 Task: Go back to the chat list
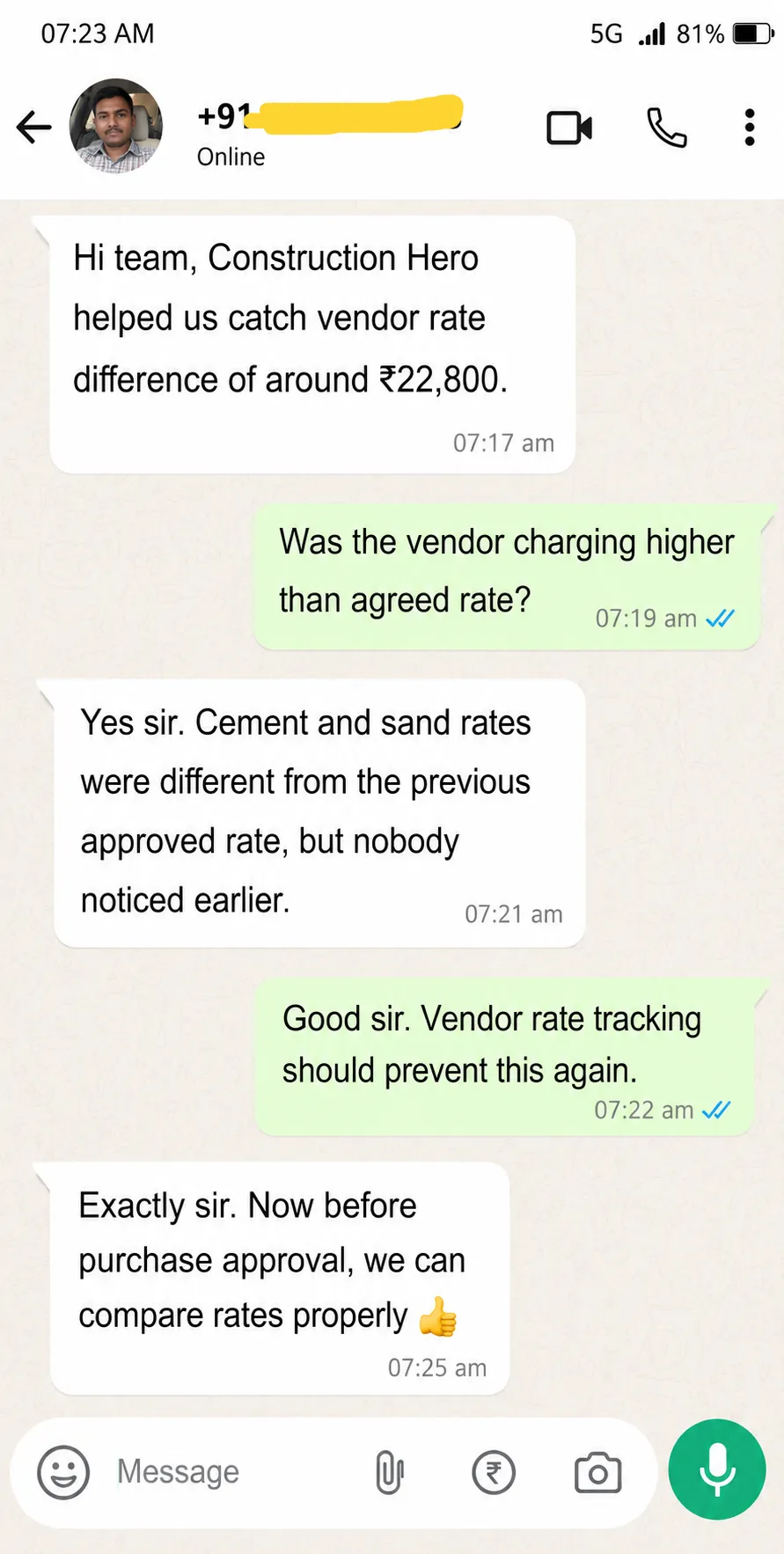pos(34,127)
